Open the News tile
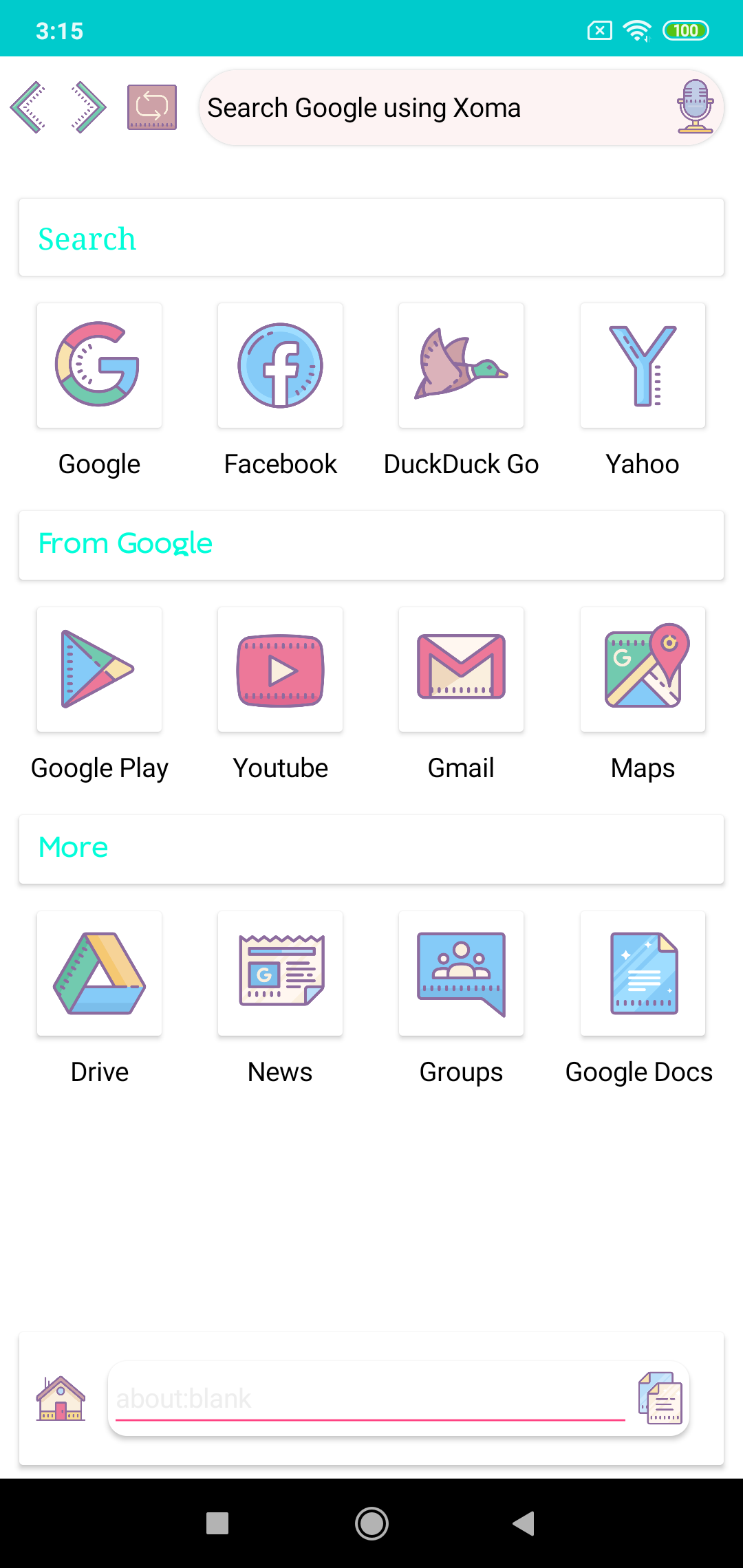Image resolution: width=743 pixels, height=1568 pixels. point(281,974)
